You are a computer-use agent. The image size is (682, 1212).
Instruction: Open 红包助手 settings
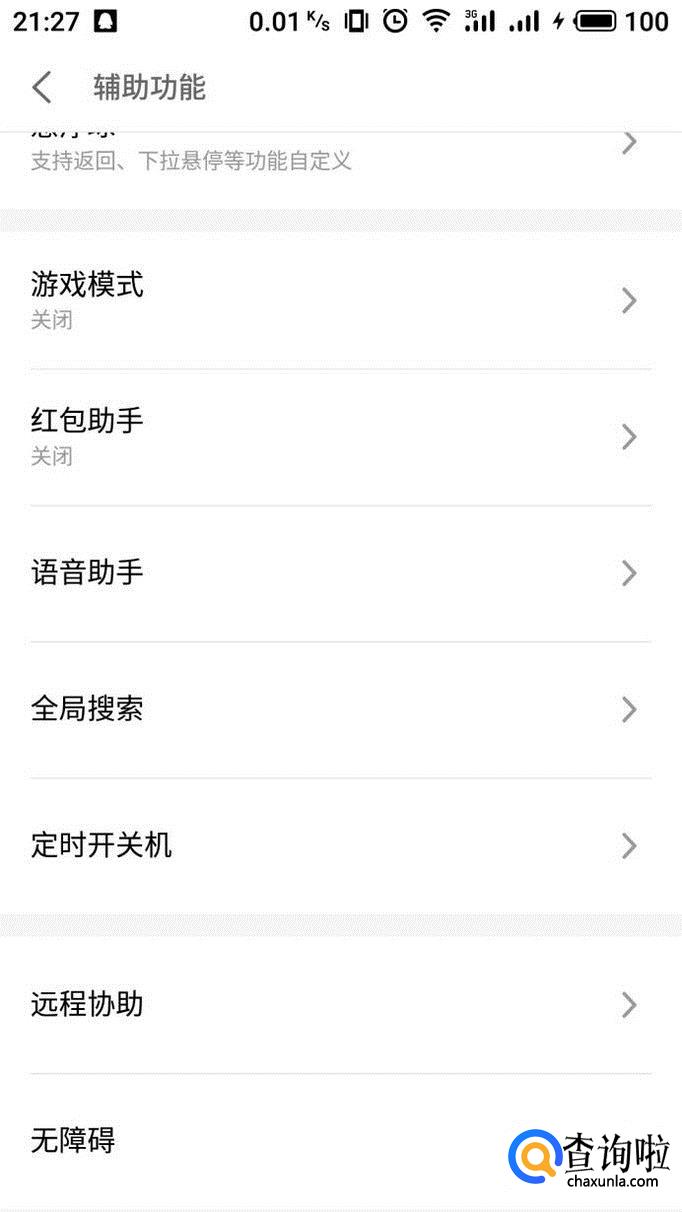coord(340,437)
